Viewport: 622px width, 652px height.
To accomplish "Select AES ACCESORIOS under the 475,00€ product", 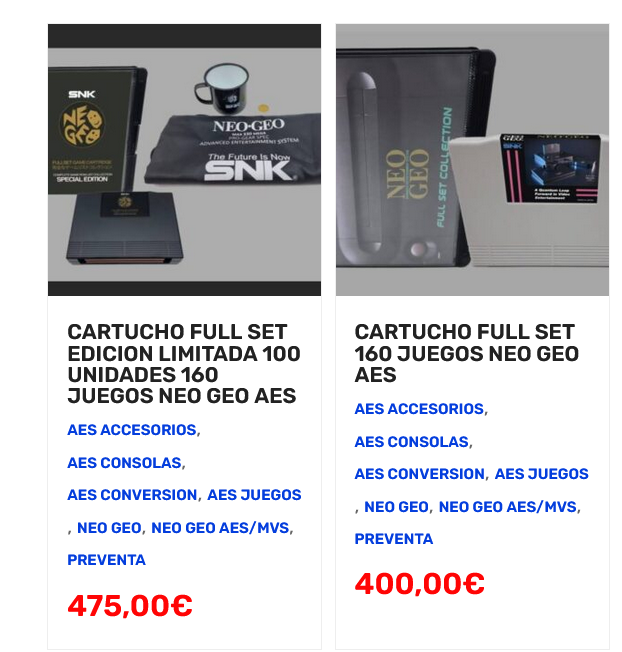I will pyautogui.click(x=132, y=430).
